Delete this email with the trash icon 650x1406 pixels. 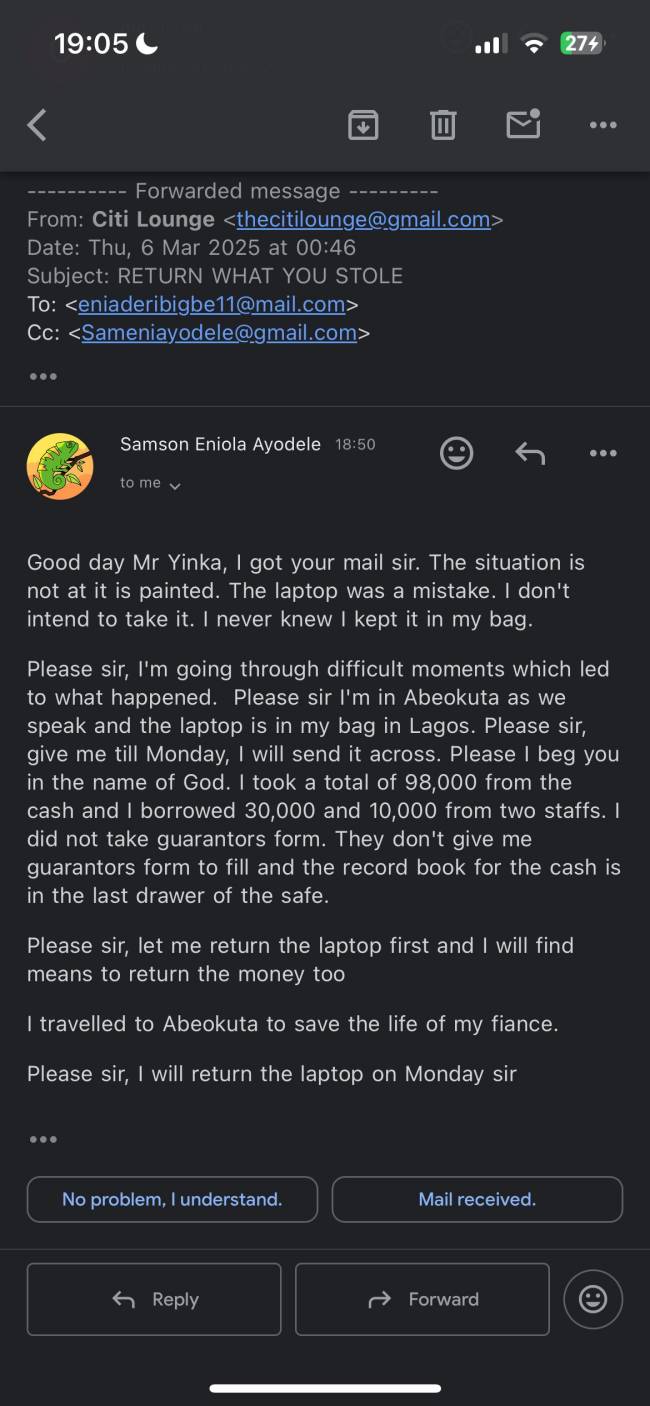pos(443,125)
